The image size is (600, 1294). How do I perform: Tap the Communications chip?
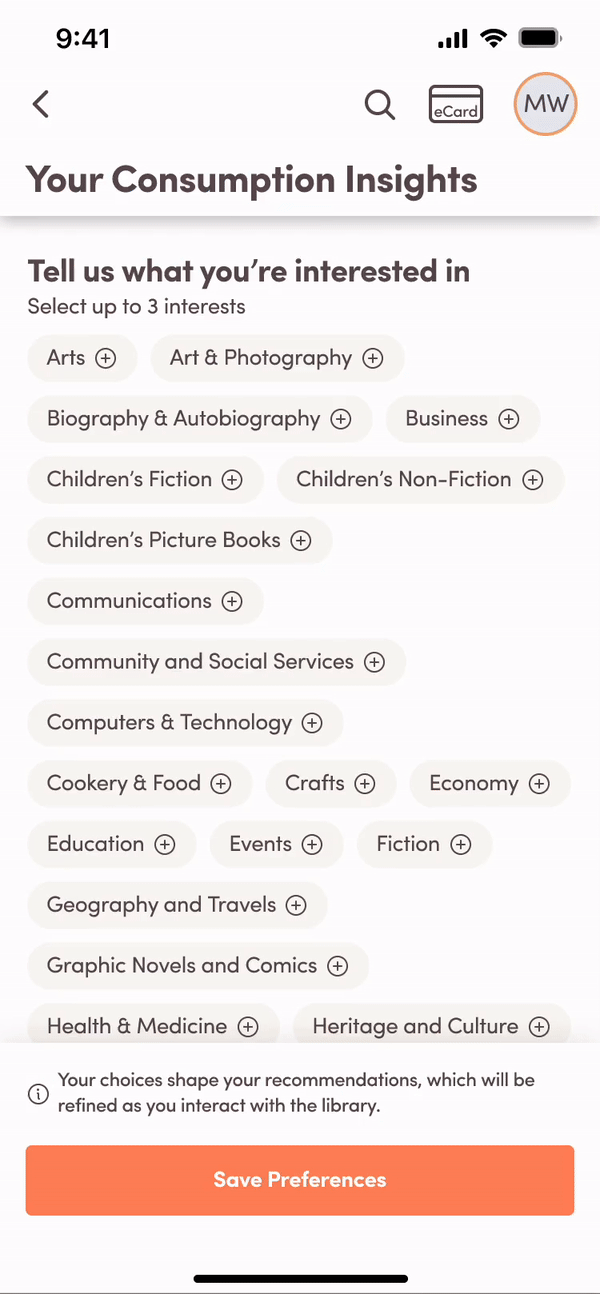[145, 601]
